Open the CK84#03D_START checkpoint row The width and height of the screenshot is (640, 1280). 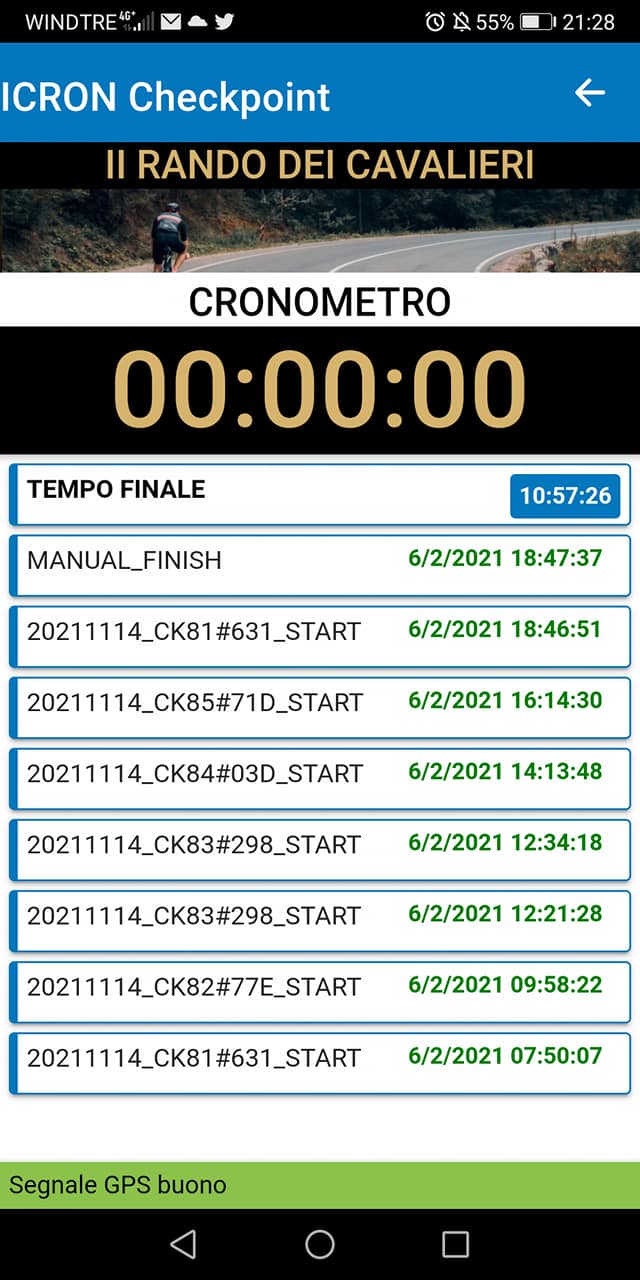(x=320, y=779)
